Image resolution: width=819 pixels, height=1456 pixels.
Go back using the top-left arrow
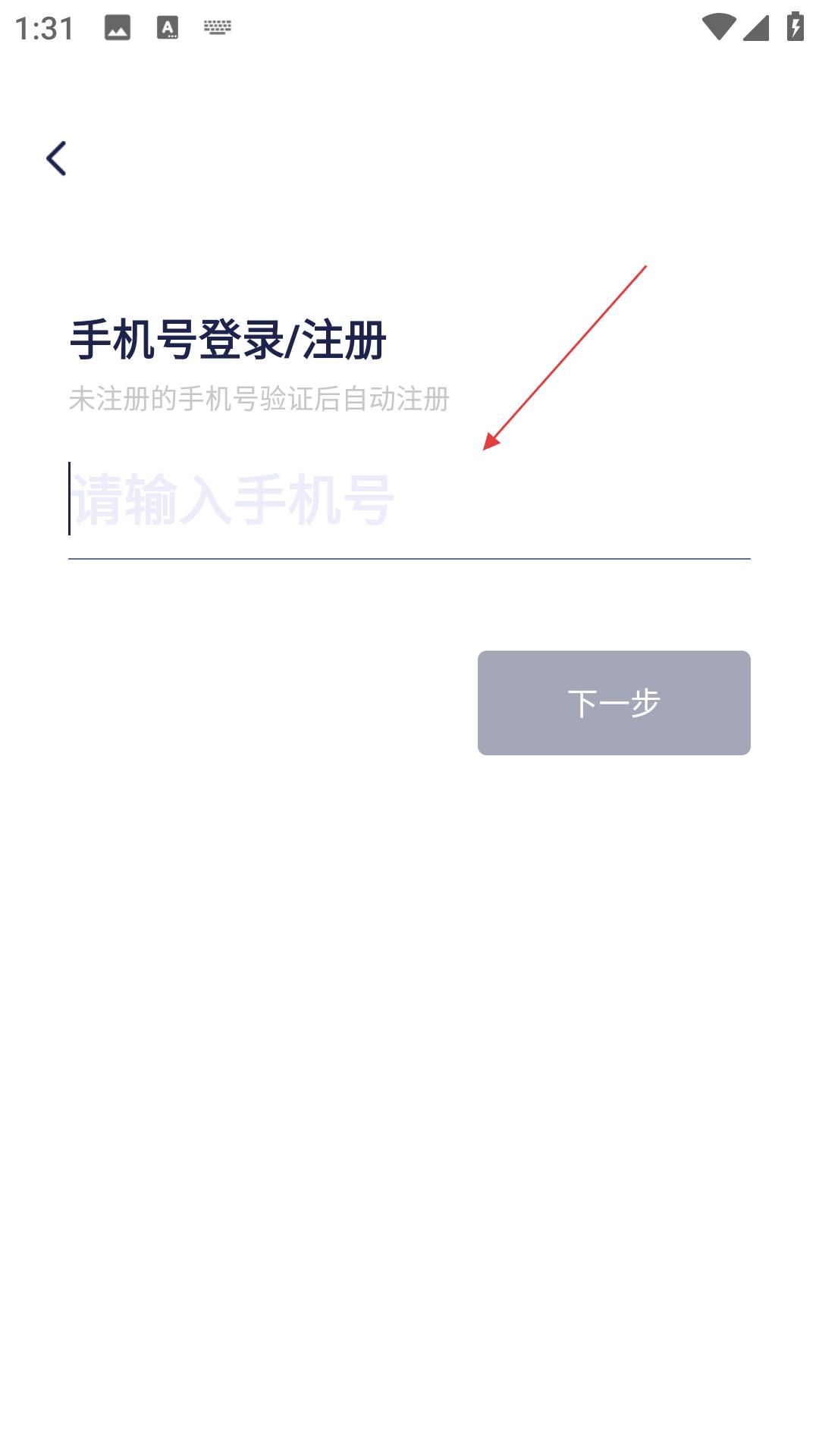point(56,158)
